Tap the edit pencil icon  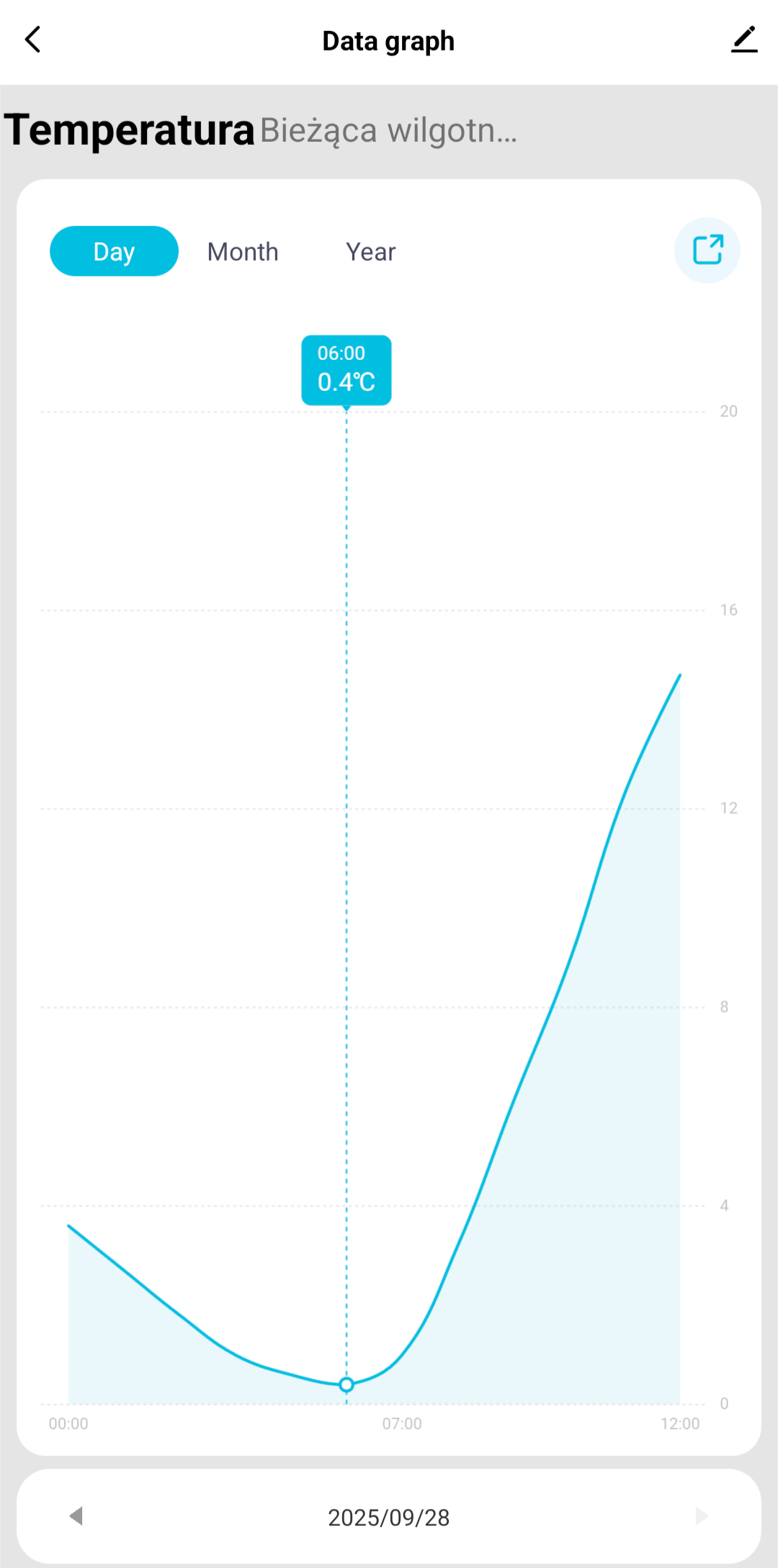[743, 40]
